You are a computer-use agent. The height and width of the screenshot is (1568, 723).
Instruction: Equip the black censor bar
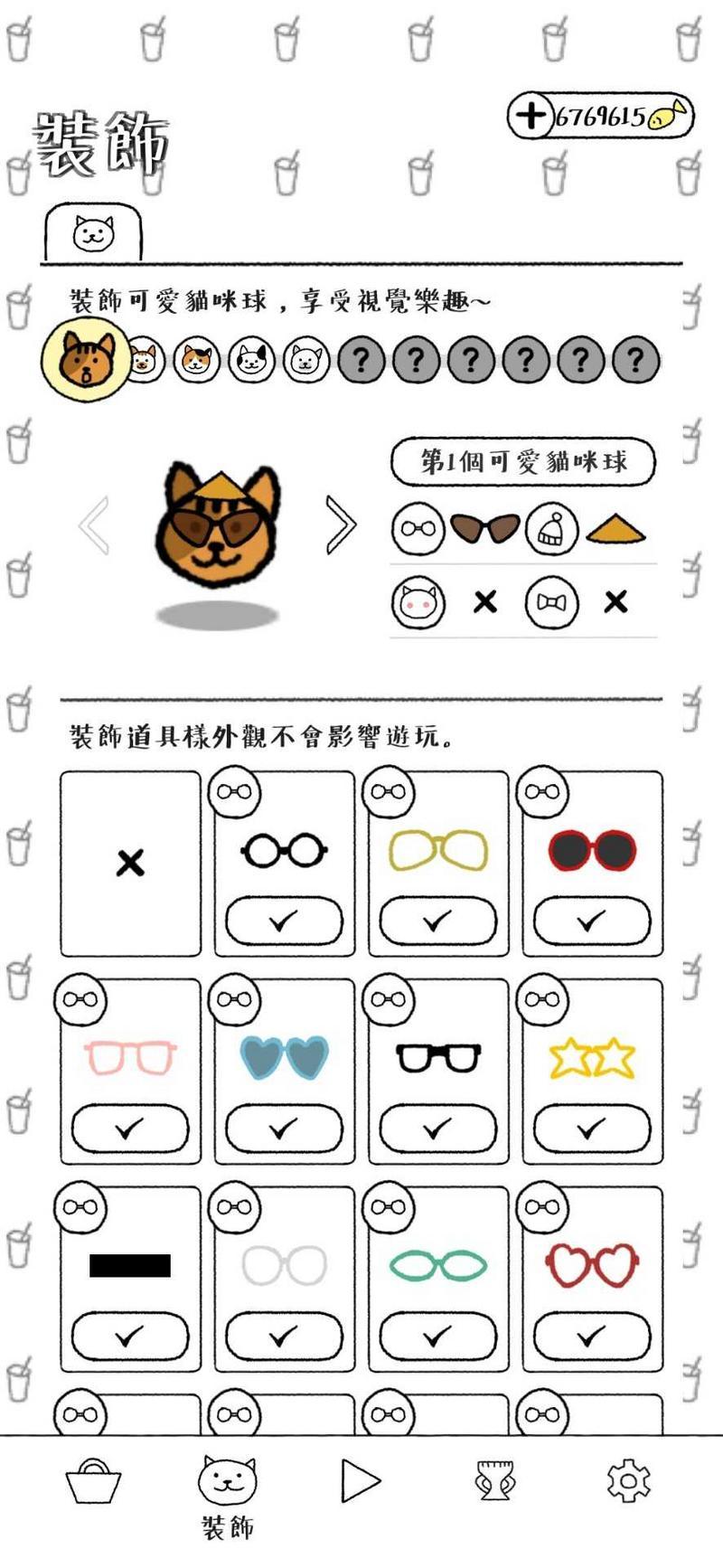point(130,1336)
